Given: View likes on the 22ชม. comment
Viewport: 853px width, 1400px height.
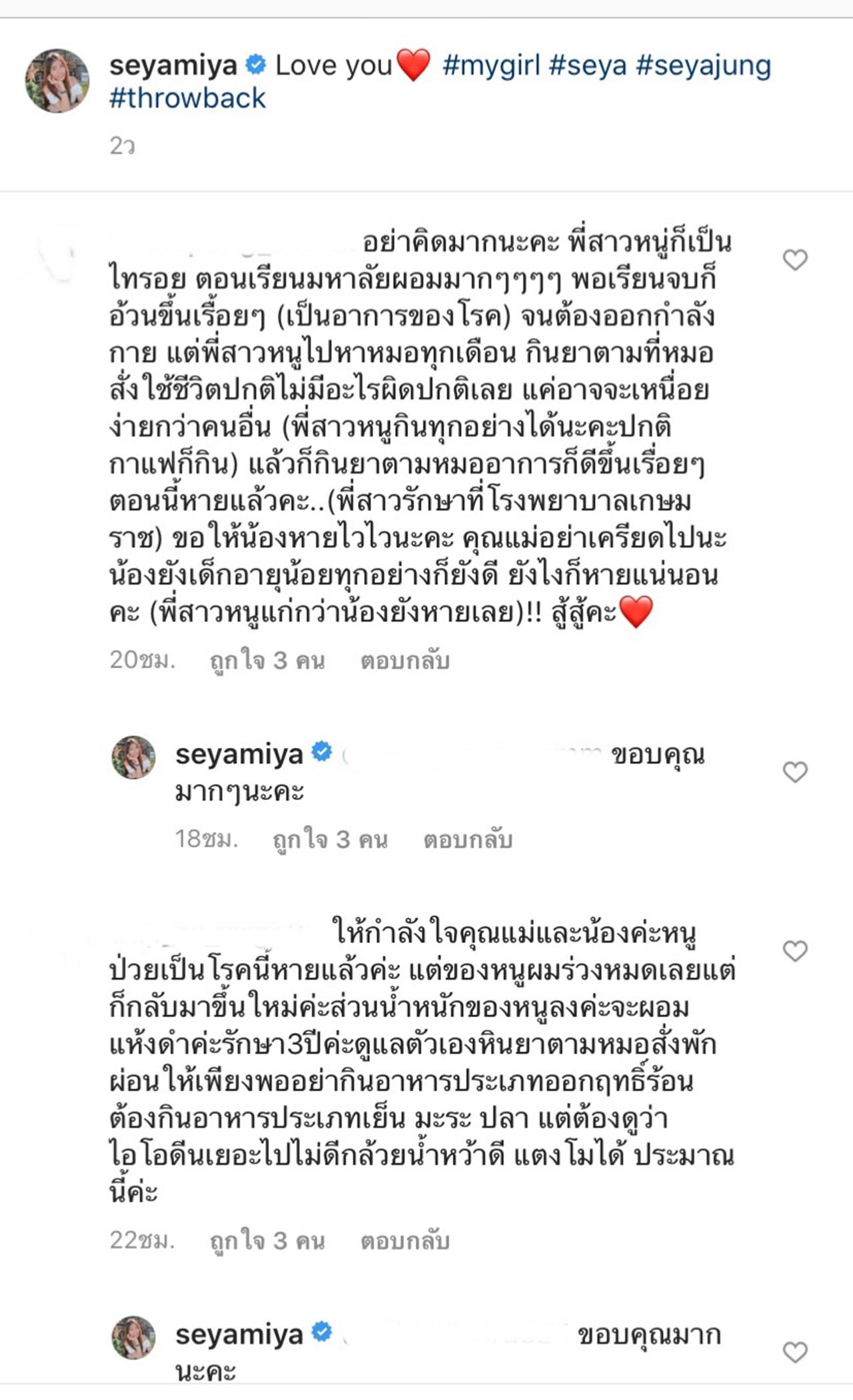Looking at the screenshot, I should [x=267, y=1241].
